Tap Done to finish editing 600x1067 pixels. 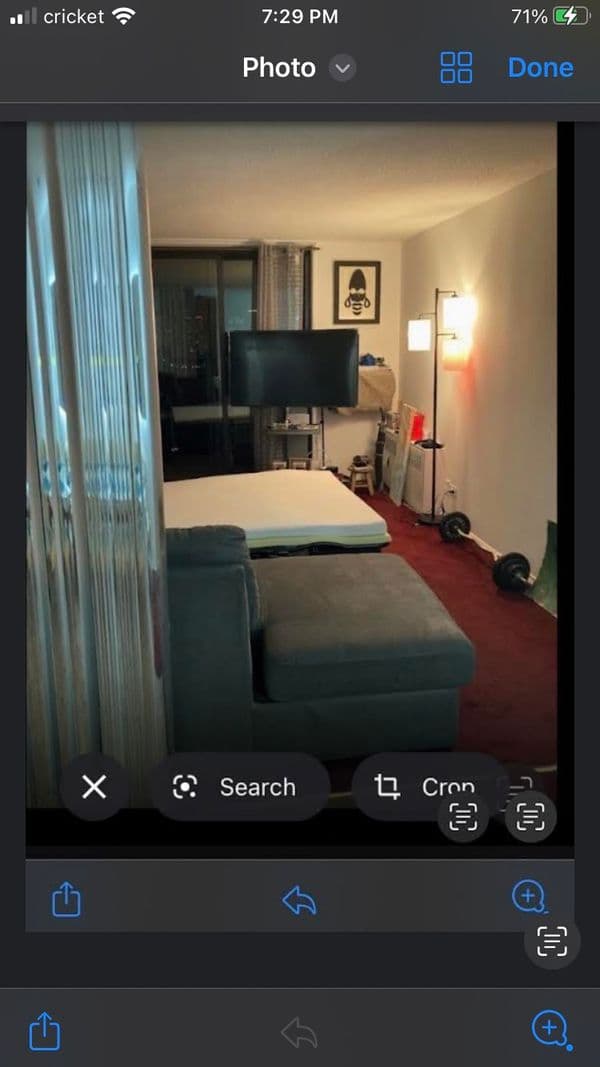[x=540, y=68]
